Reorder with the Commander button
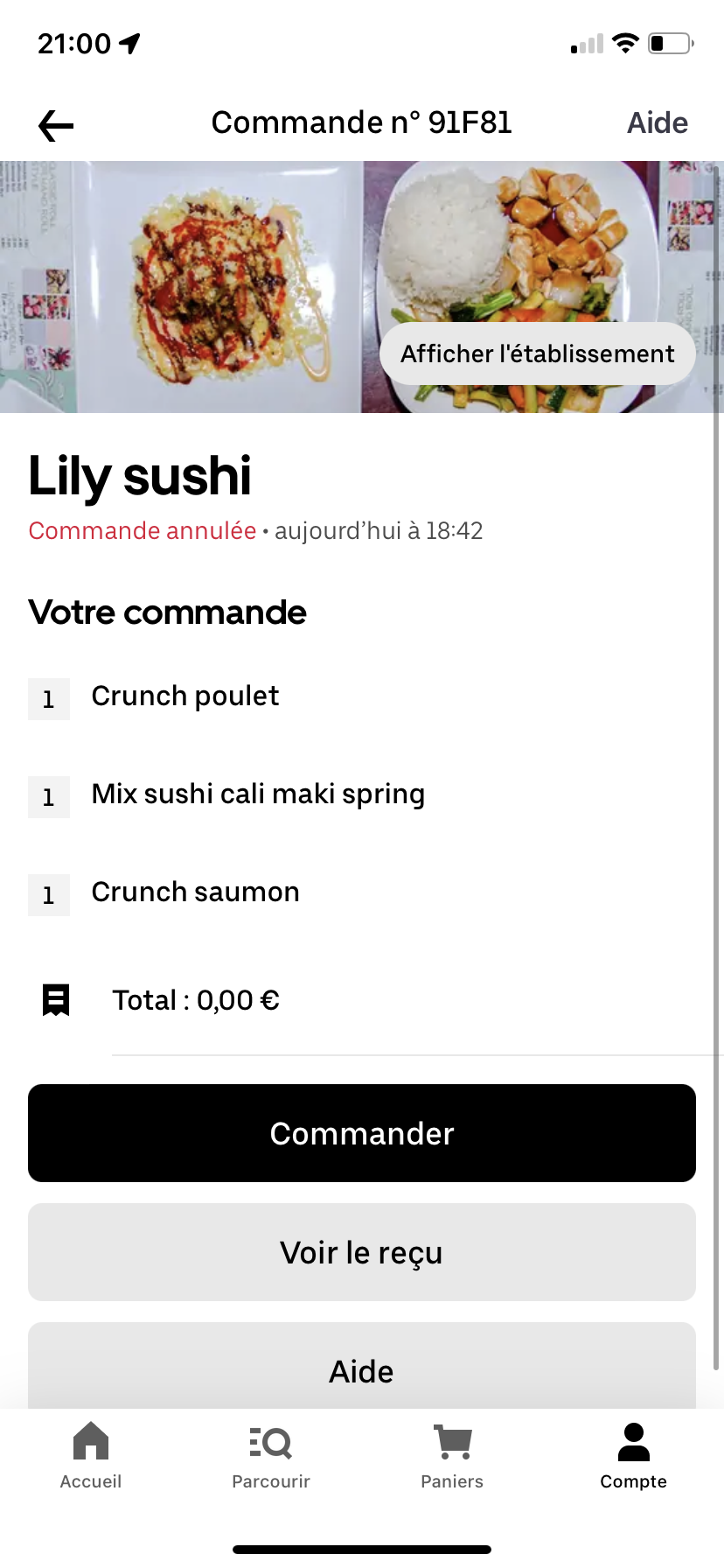 click(x=362, y=1133)
